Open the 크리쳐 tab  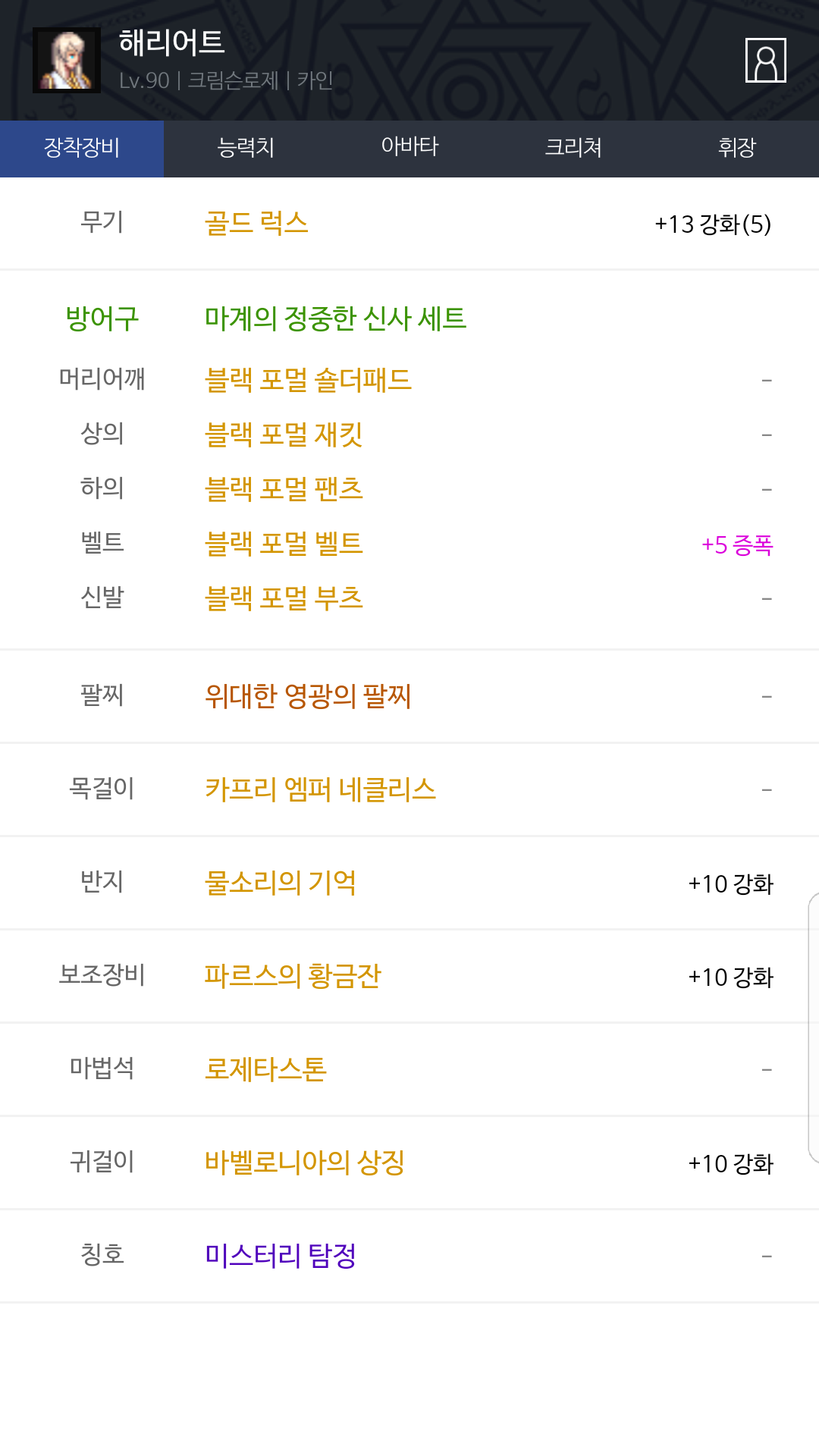click(x=573, y=149)
